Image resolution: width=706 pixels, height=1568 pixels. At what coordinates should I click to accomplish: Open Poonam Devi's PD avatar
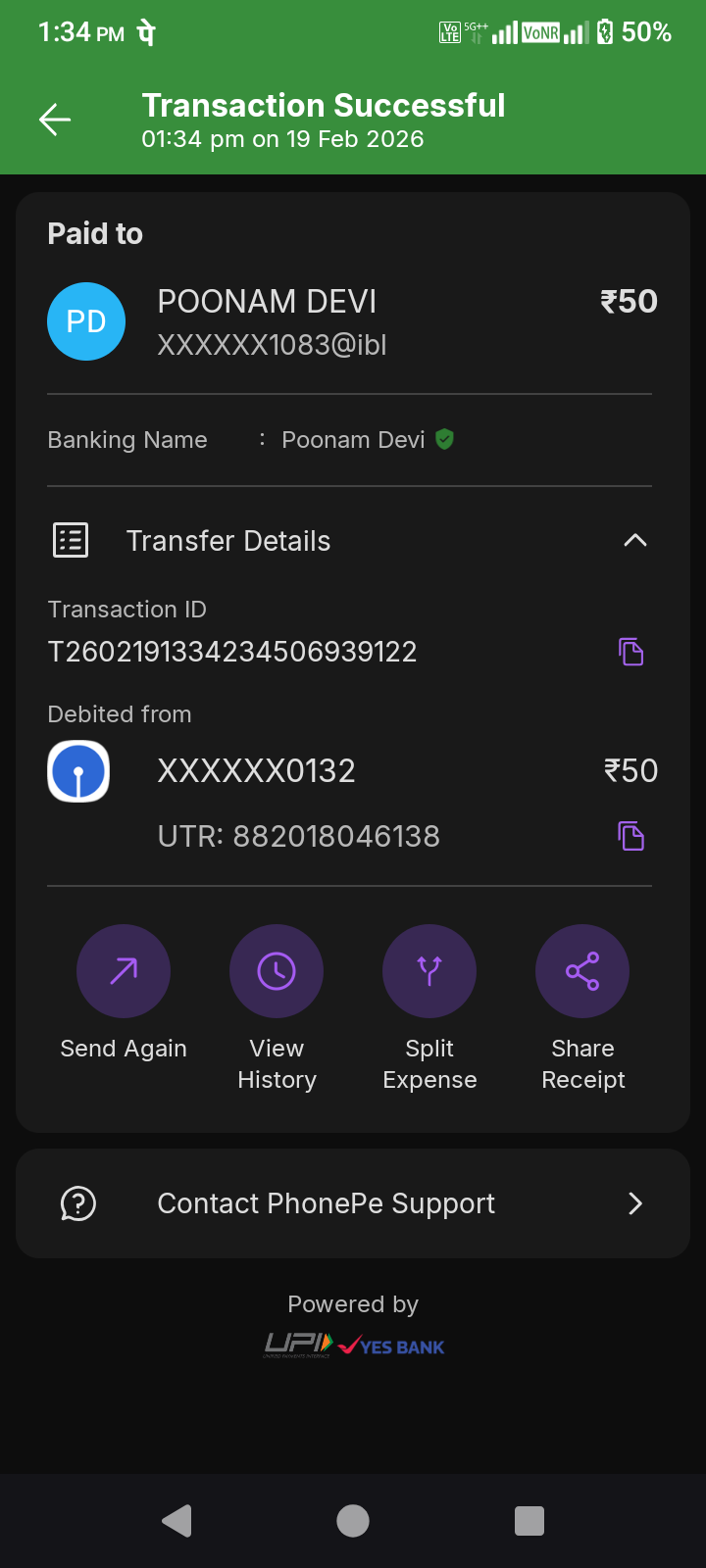[x=86, y=321]
